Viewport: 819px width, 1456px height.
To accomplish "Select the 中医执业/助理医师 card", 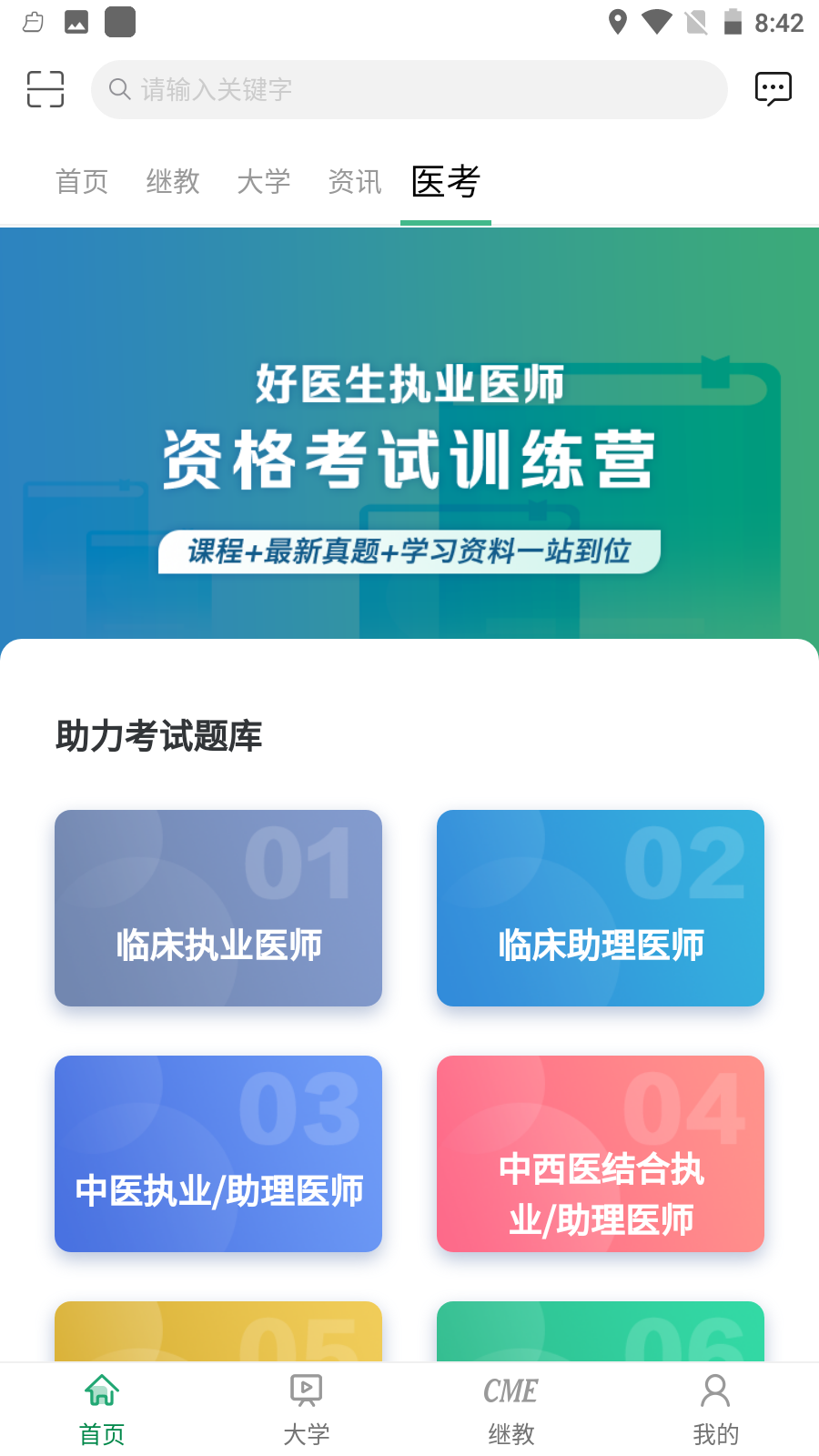I will point(218,1154).
